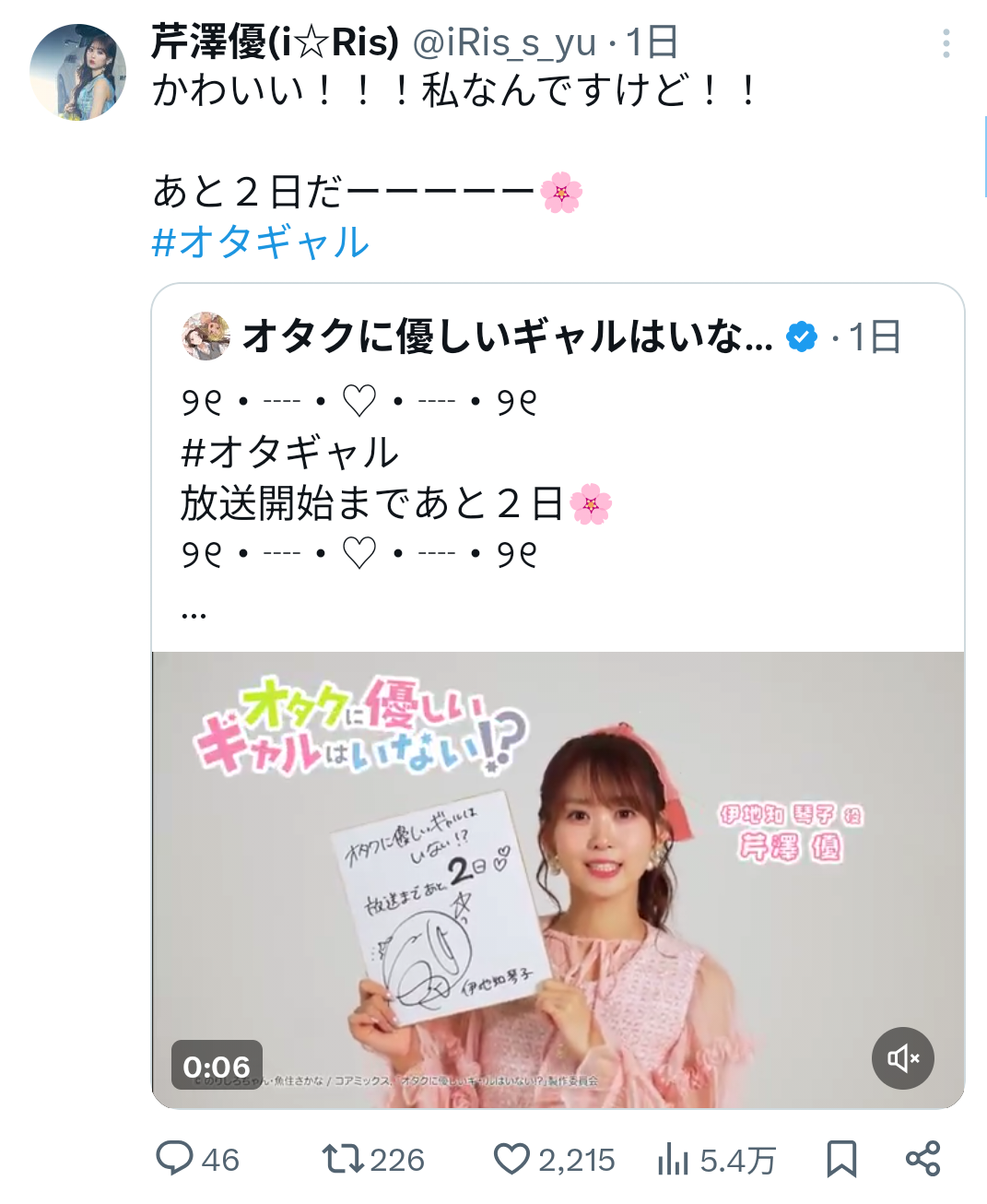987x1204 pixels.
Task: Bookmark this tweet
Action: coord(840,1159)
